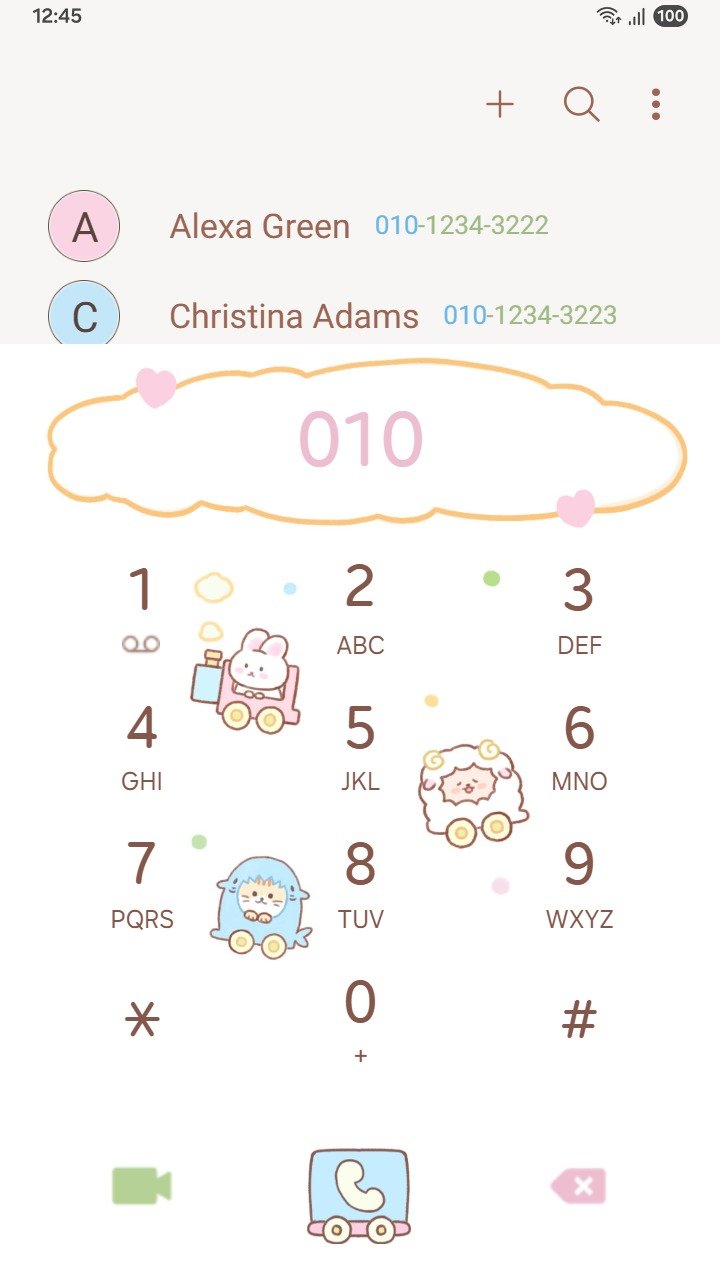This screenshot has width=720, height=1280.
Task: Dial digit 1 on keypad
Action: pos(141,605)
